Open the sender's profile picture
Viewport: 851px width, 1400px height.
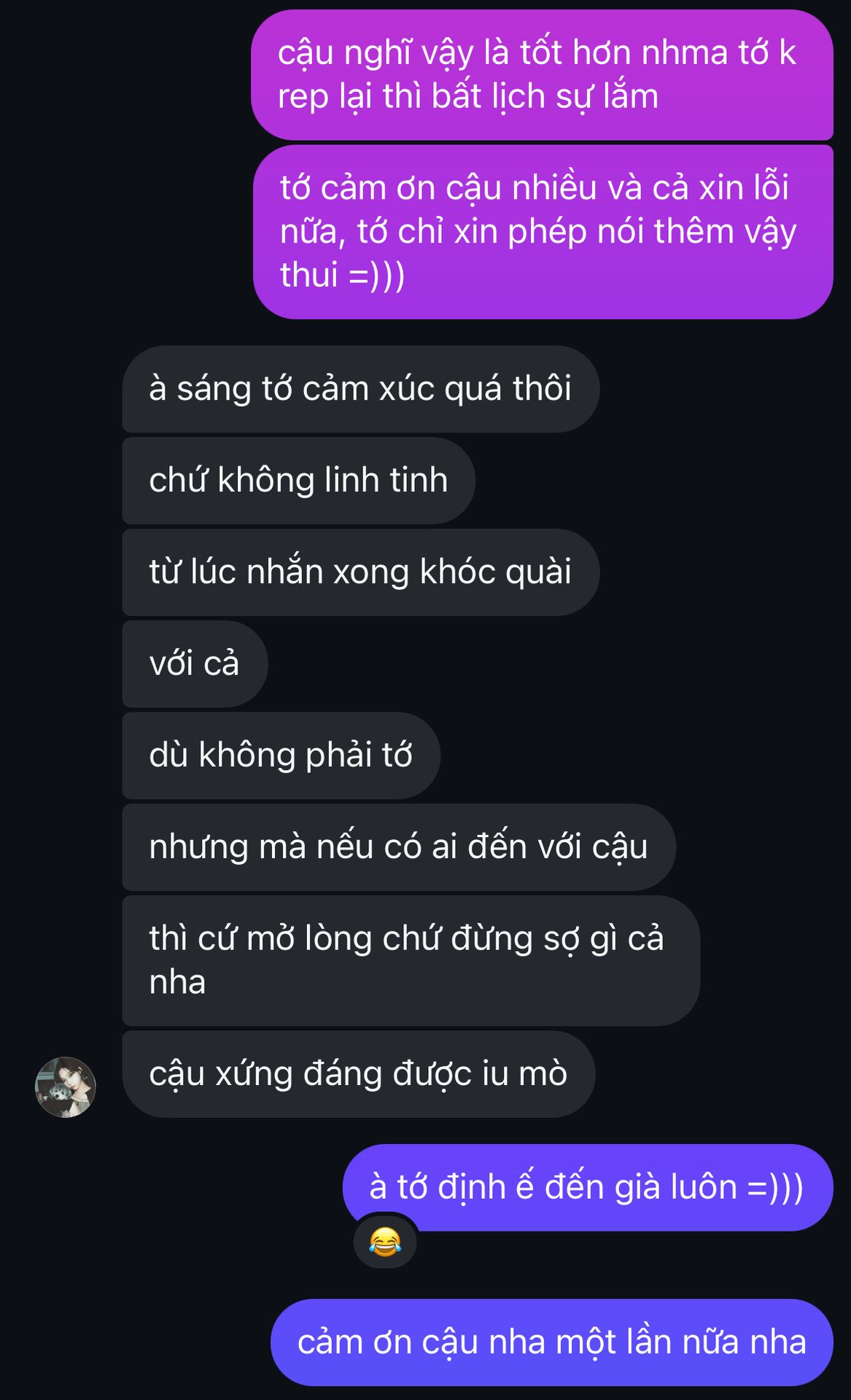(66, 1086)
